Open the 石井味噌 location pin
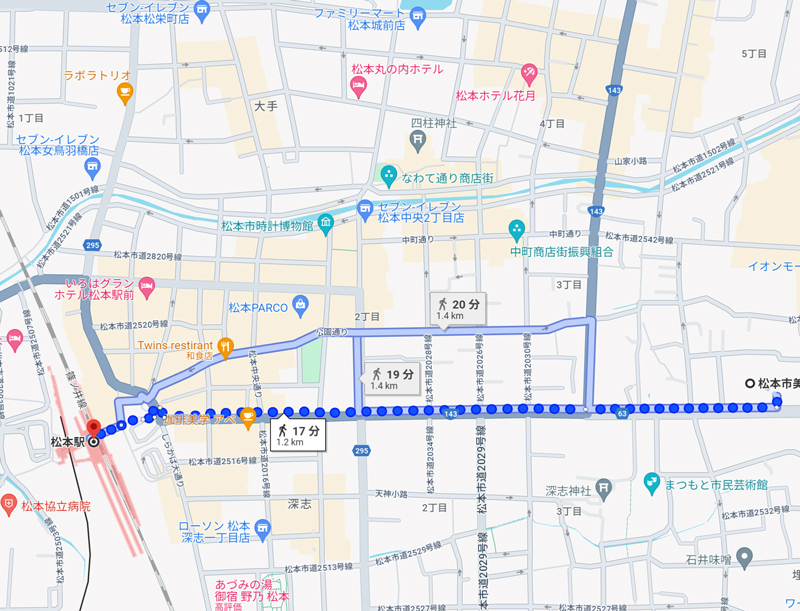Screen dimensions: 800x611 pyautogui.click(x=744, y=556)
